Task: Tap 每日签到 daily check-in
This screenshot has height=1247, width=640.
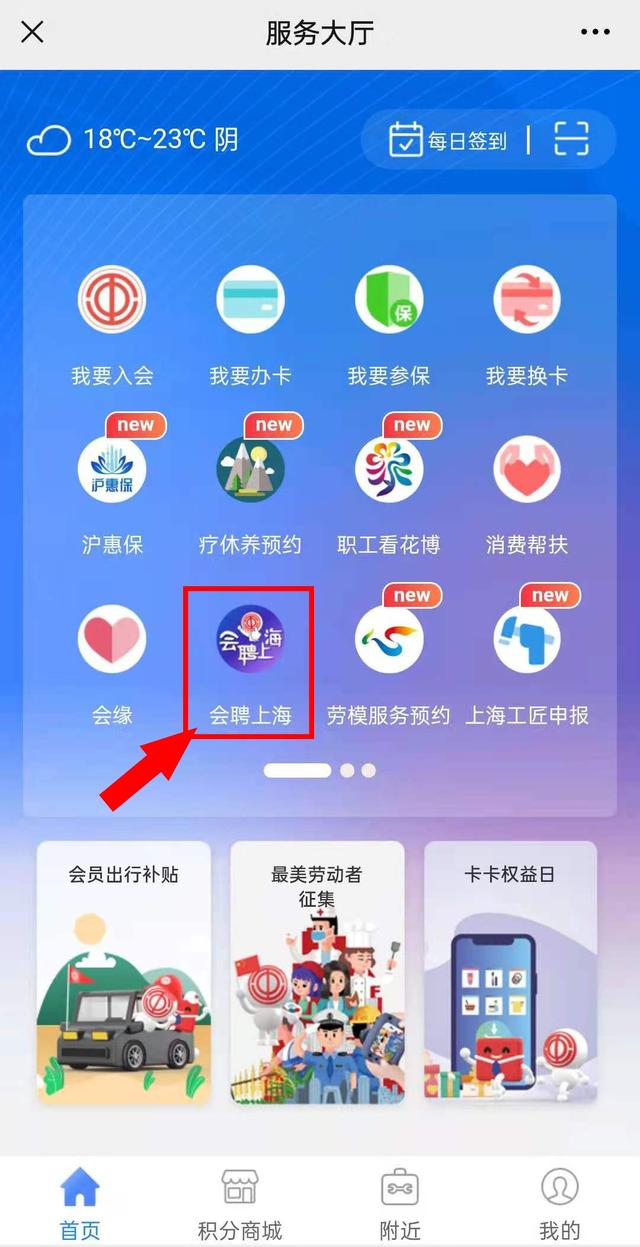Action: coord(448,140)
